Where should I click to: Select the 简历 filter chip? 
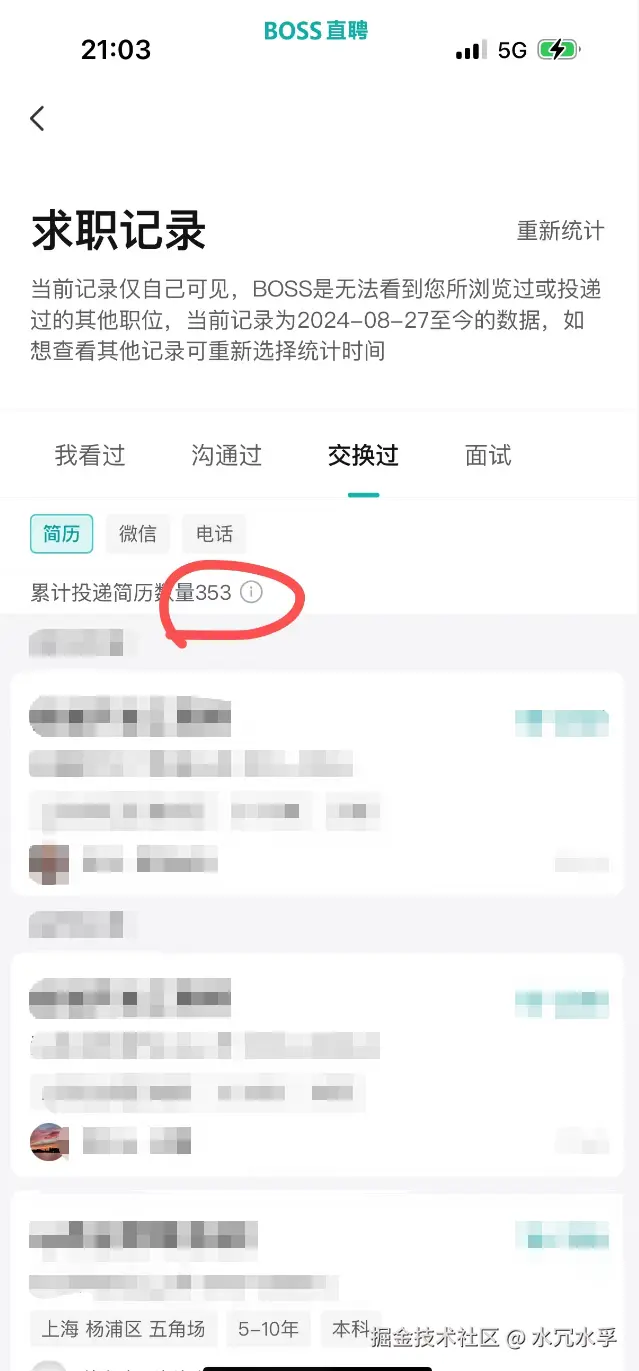click(61, 534)
